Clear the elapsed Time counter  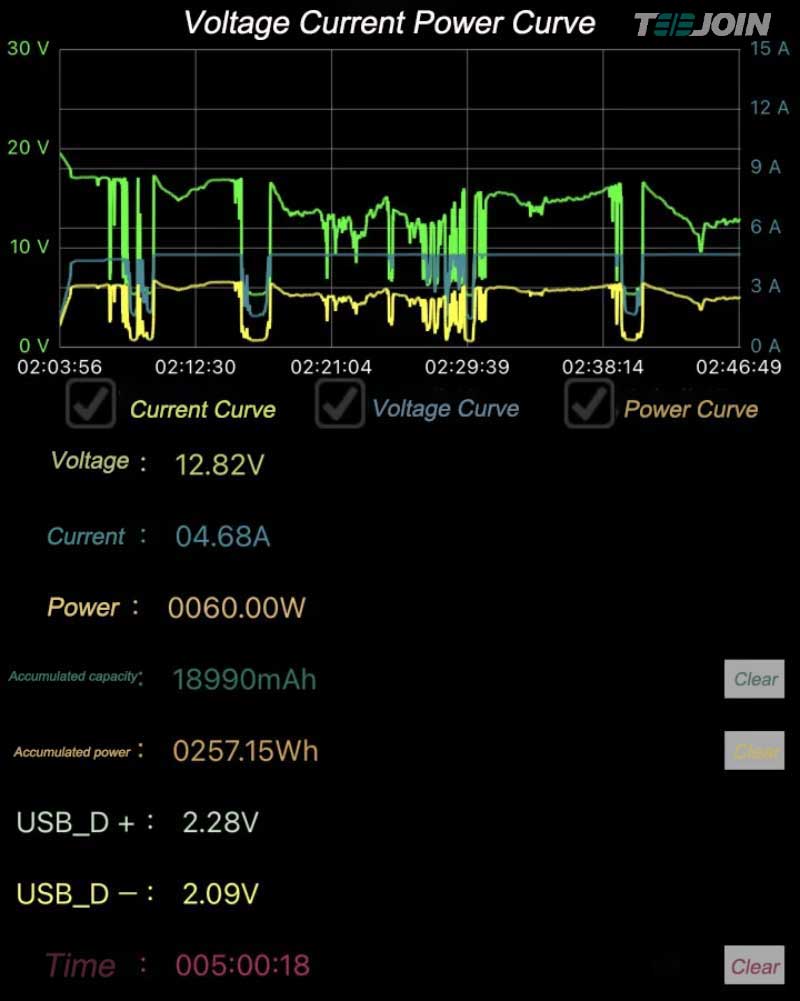point(754,966)
